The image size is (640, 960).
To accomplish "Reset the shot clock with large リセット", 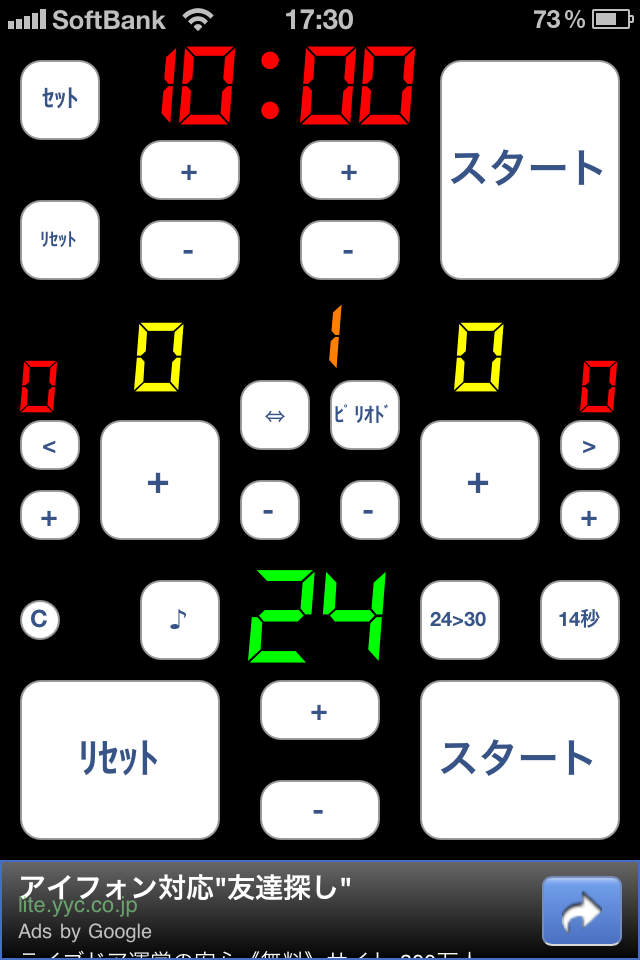I will (x=120, y=759).
